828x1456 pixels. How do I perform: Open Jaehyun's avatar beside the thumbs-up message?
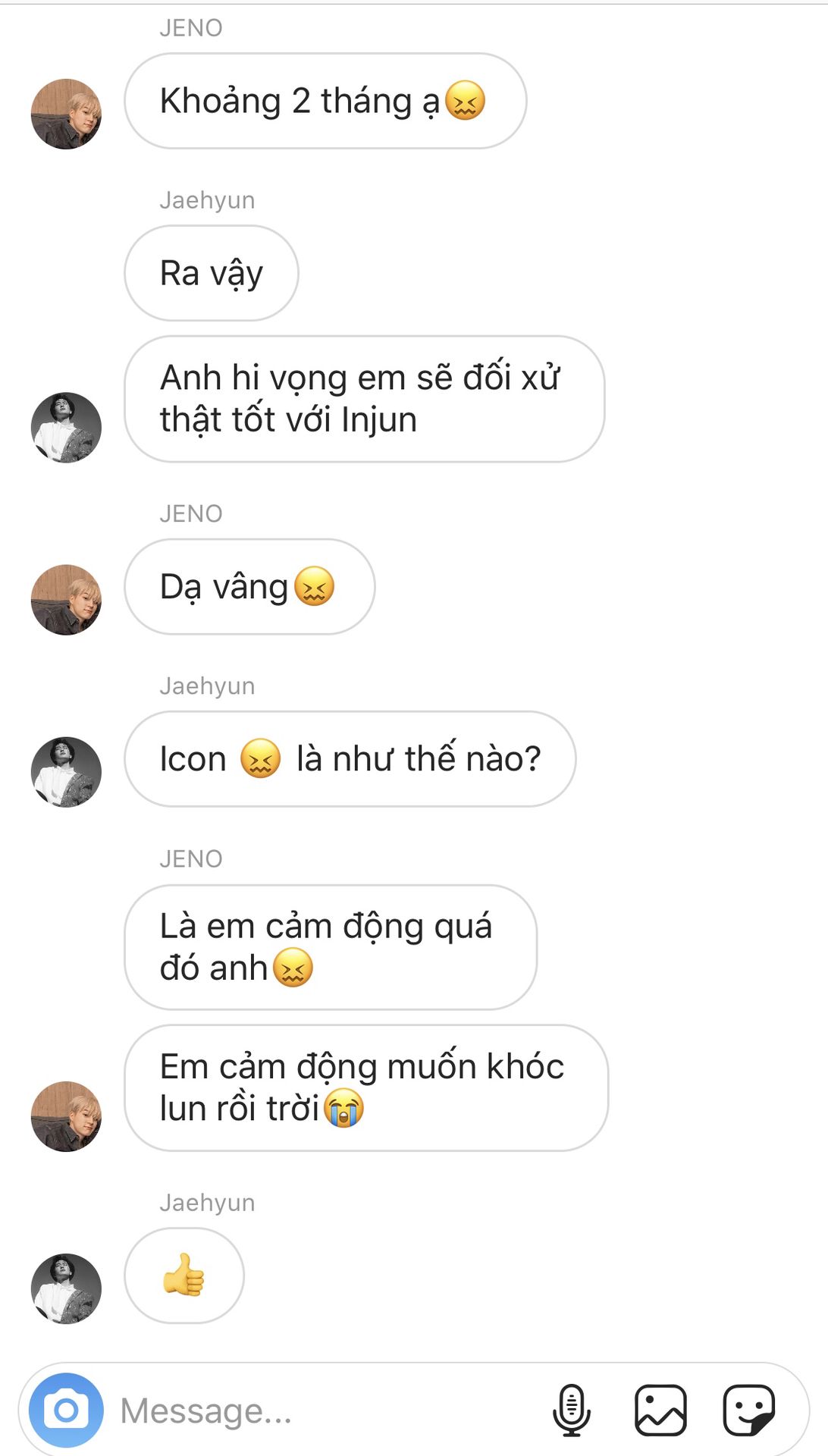click(x=66, y=1288)
